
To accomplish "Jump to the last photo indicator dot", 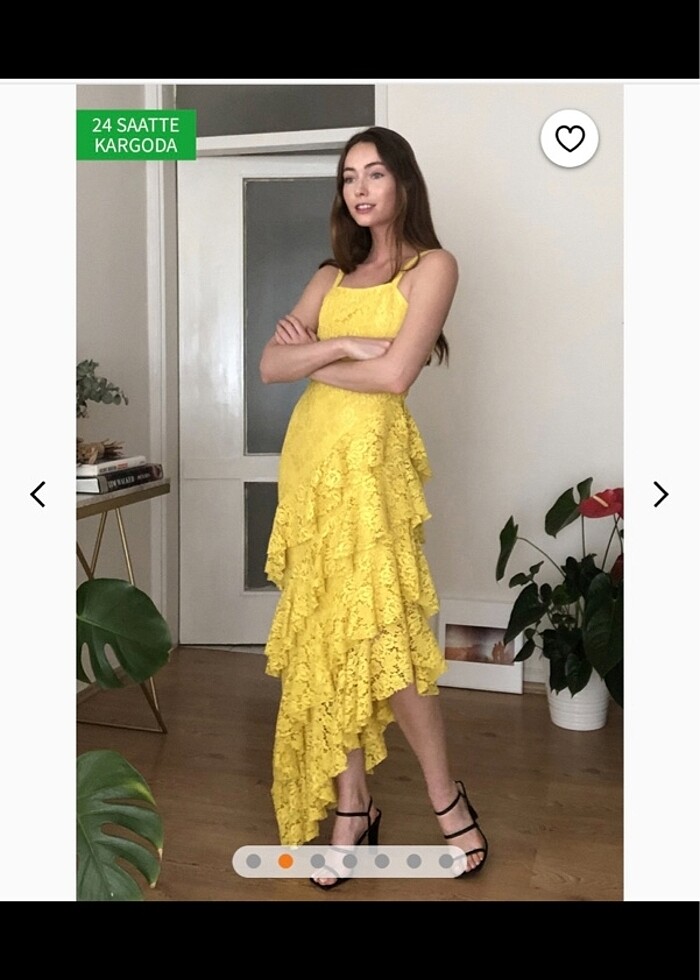I will 446,861.
